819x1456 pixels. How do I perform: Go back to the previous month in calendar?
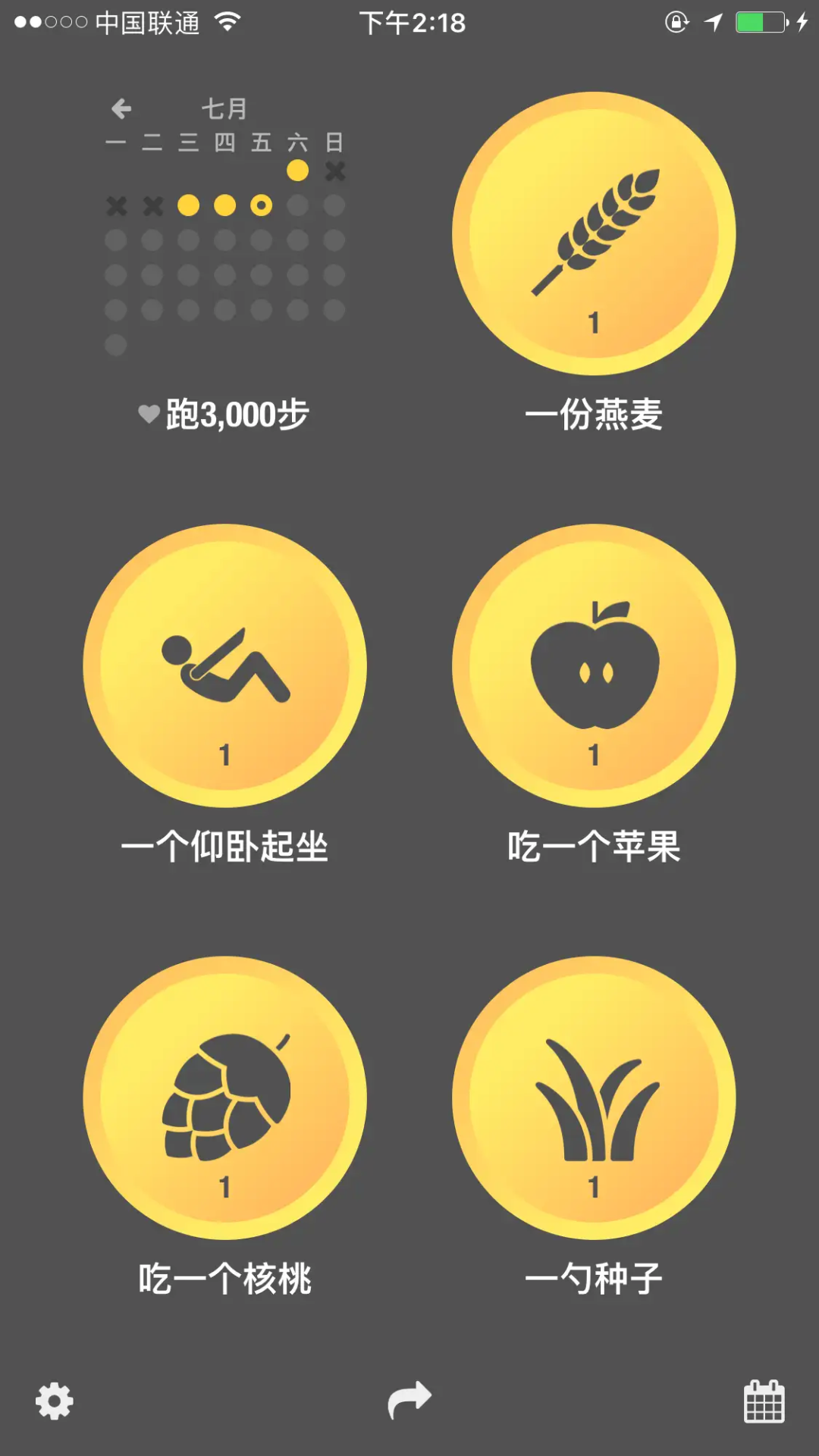(x=121, y=109)
